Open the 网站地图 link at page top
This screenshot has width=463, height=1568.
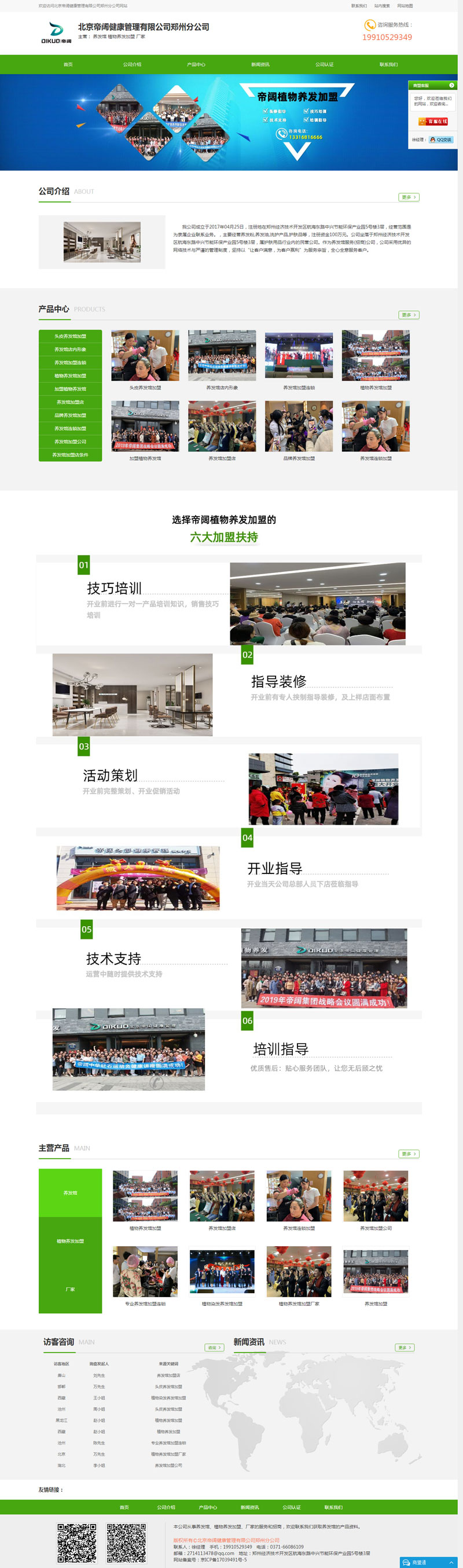click(405, 6)
